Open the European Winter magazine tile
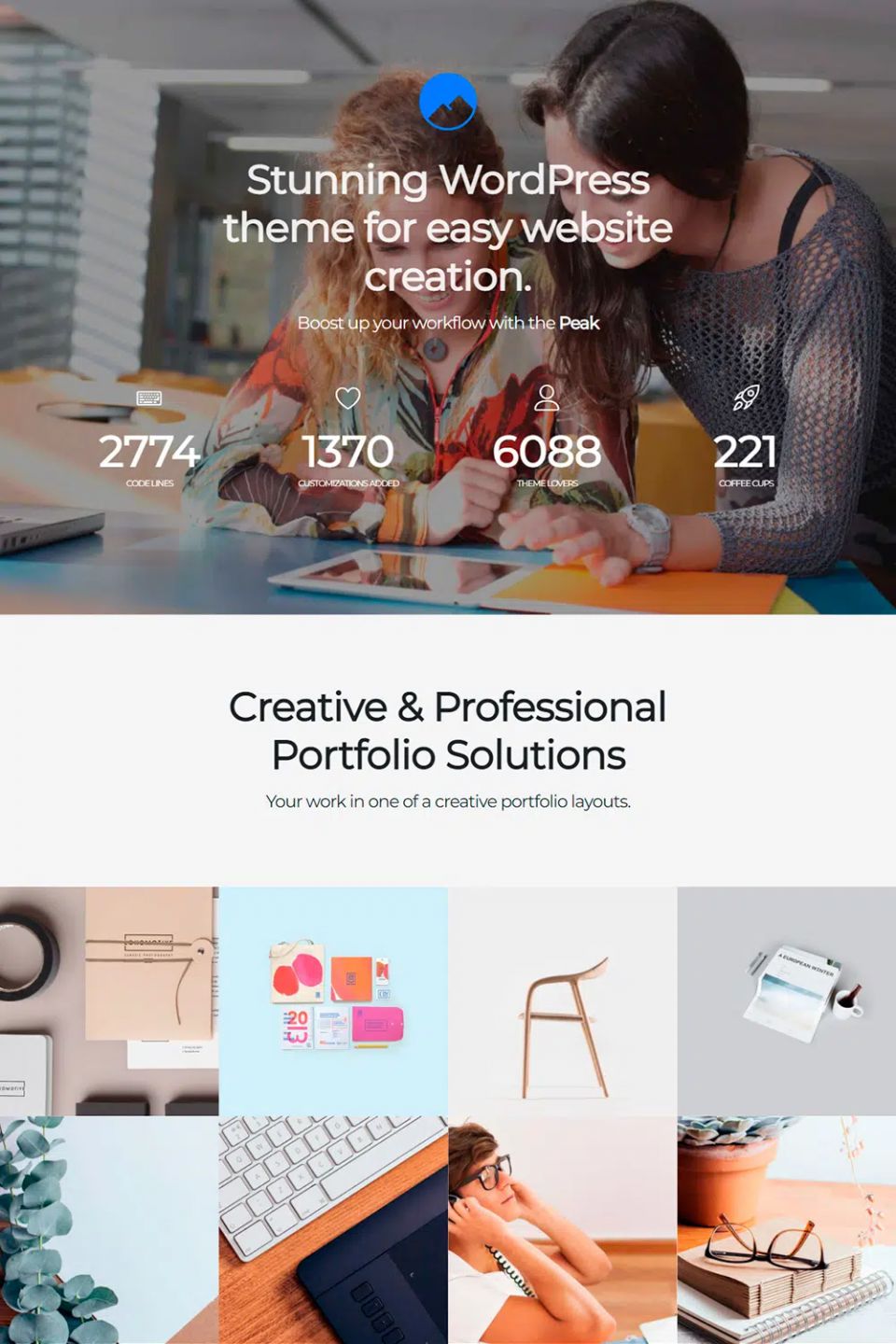 786,1001
